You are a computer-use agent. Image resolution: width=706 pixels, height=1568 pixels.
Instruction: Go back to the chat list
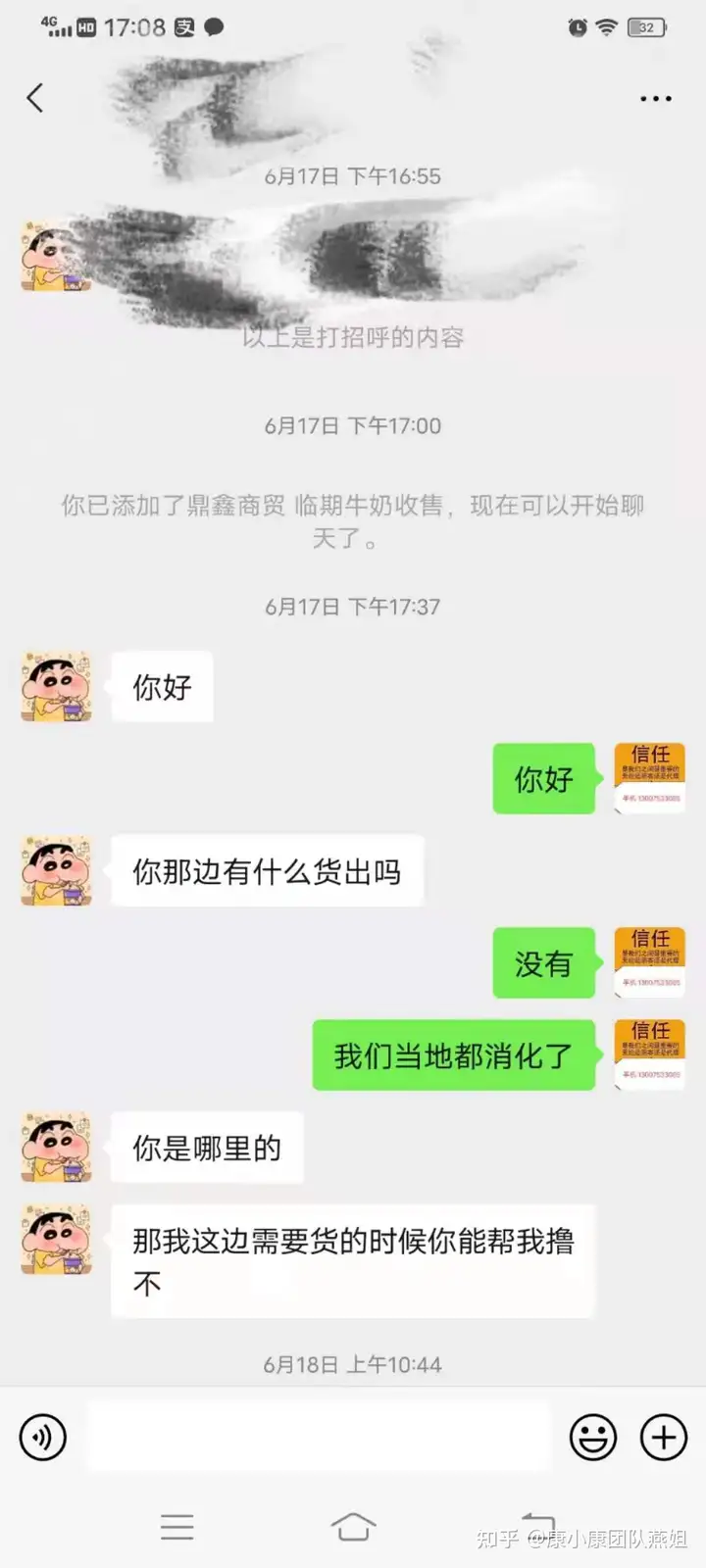click(x=35, y=98)
